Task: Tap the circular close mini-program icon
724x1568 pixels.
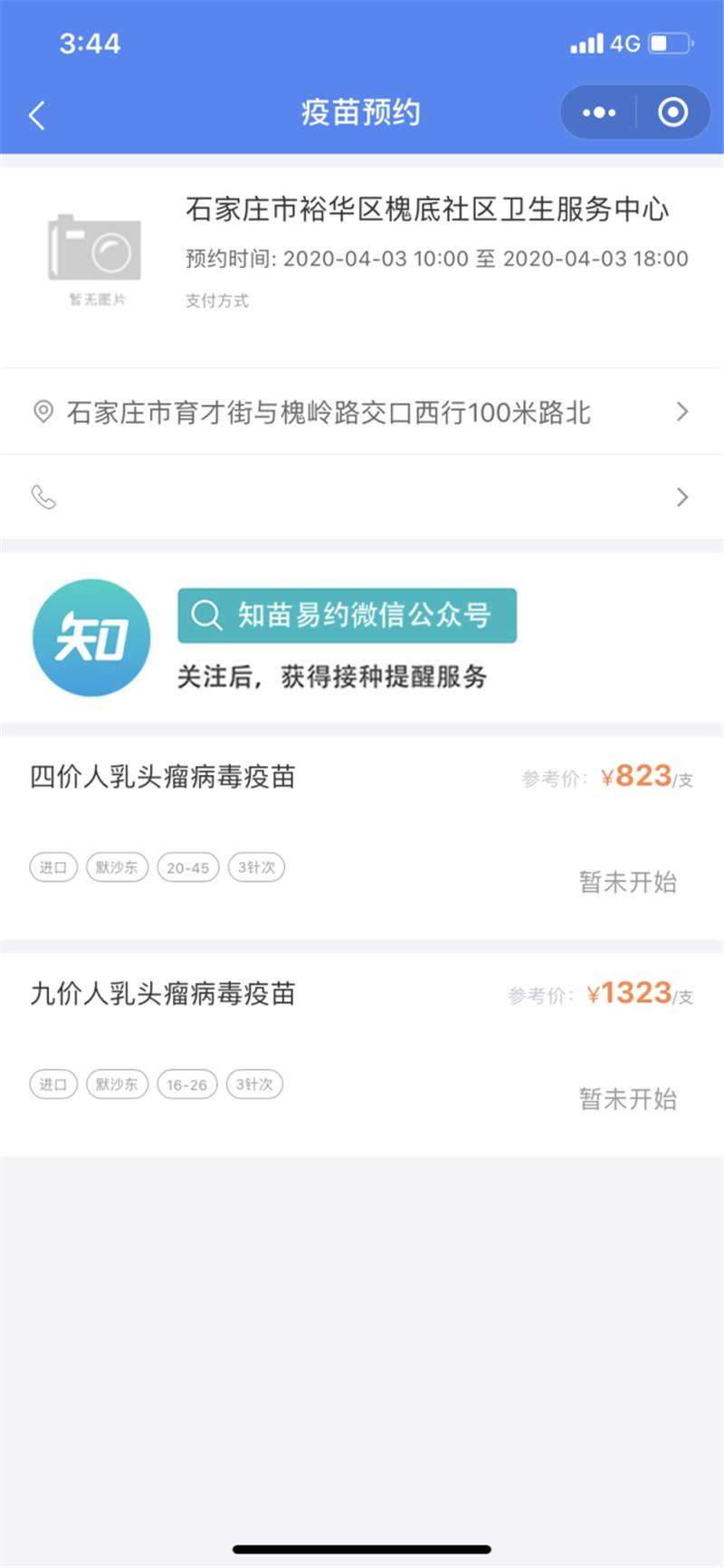Action: [x=672, y=112]
